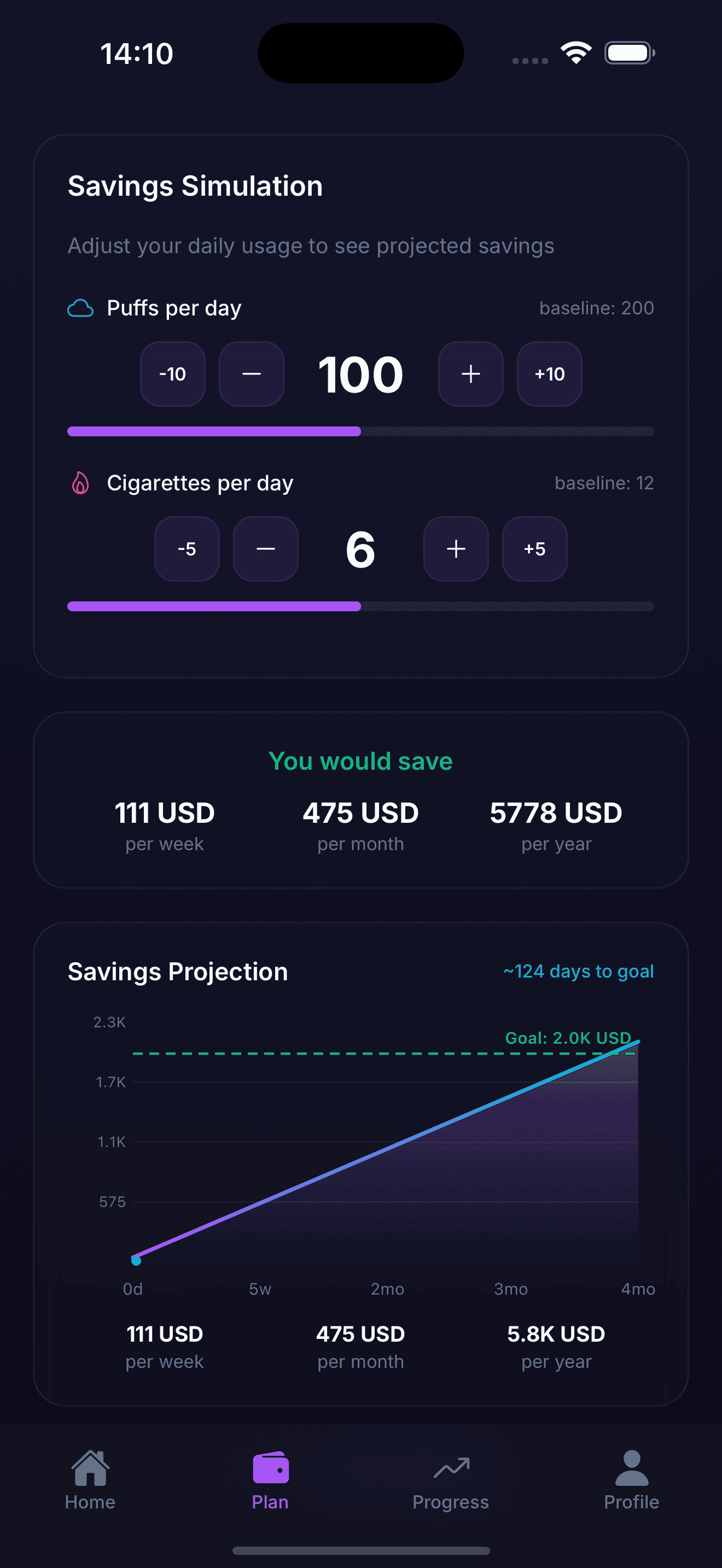
Task: Tap the -5 button under Cigarettes per day
Action: coord(187,549)
